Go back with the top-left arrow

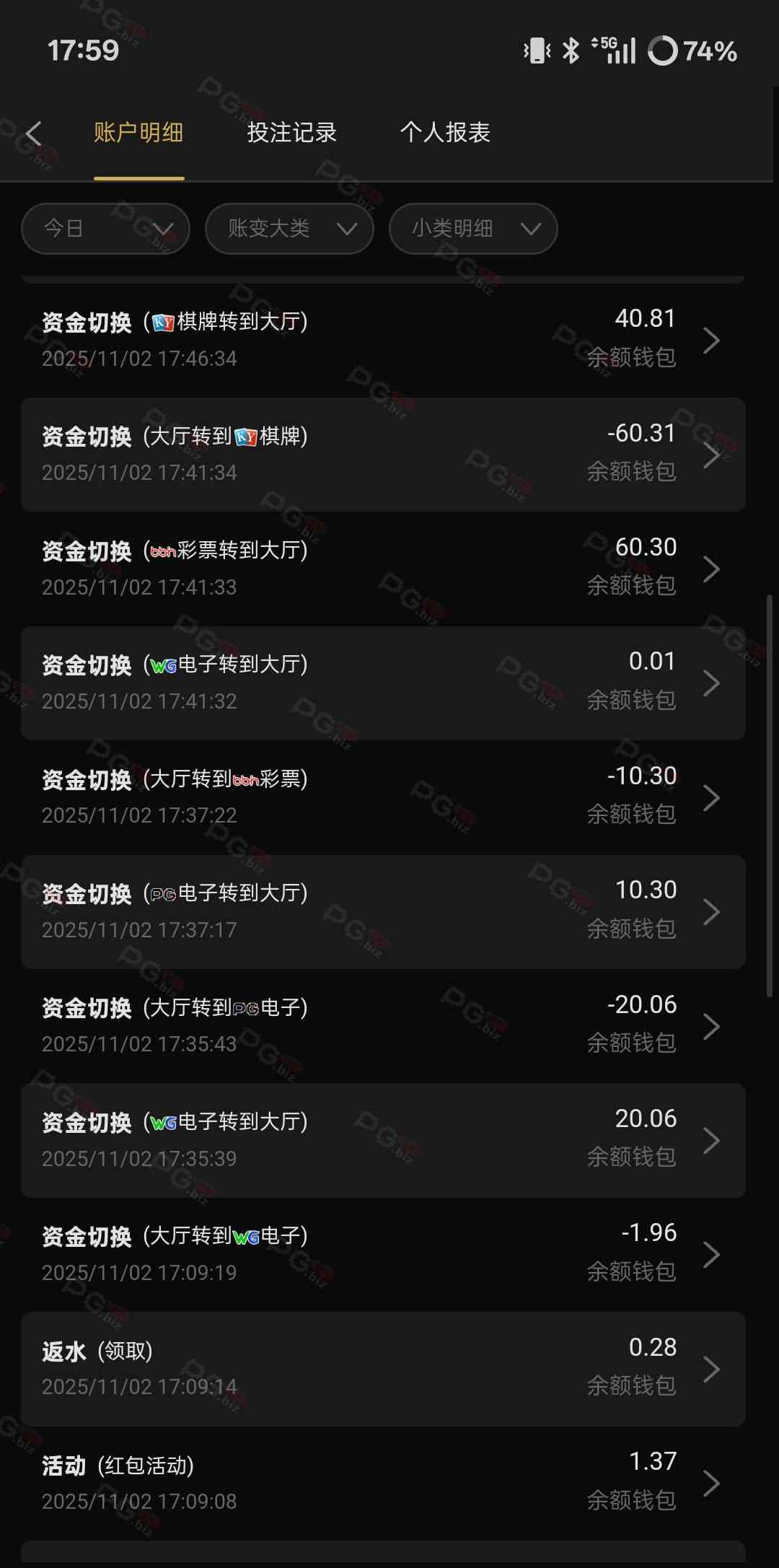tap(34, 133)
